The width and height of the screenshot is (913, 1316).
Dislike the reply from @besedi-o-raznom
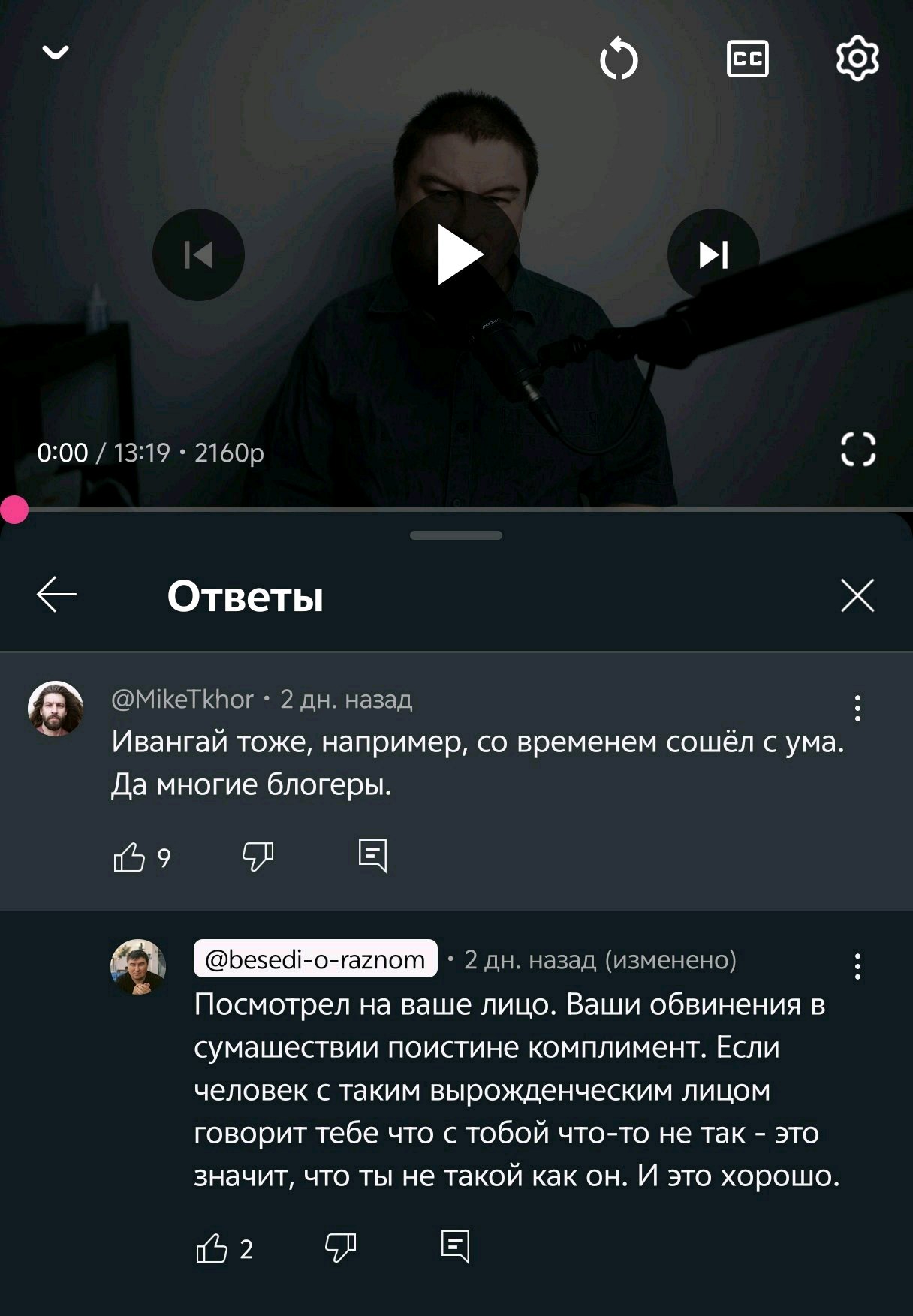point(340,1248)
